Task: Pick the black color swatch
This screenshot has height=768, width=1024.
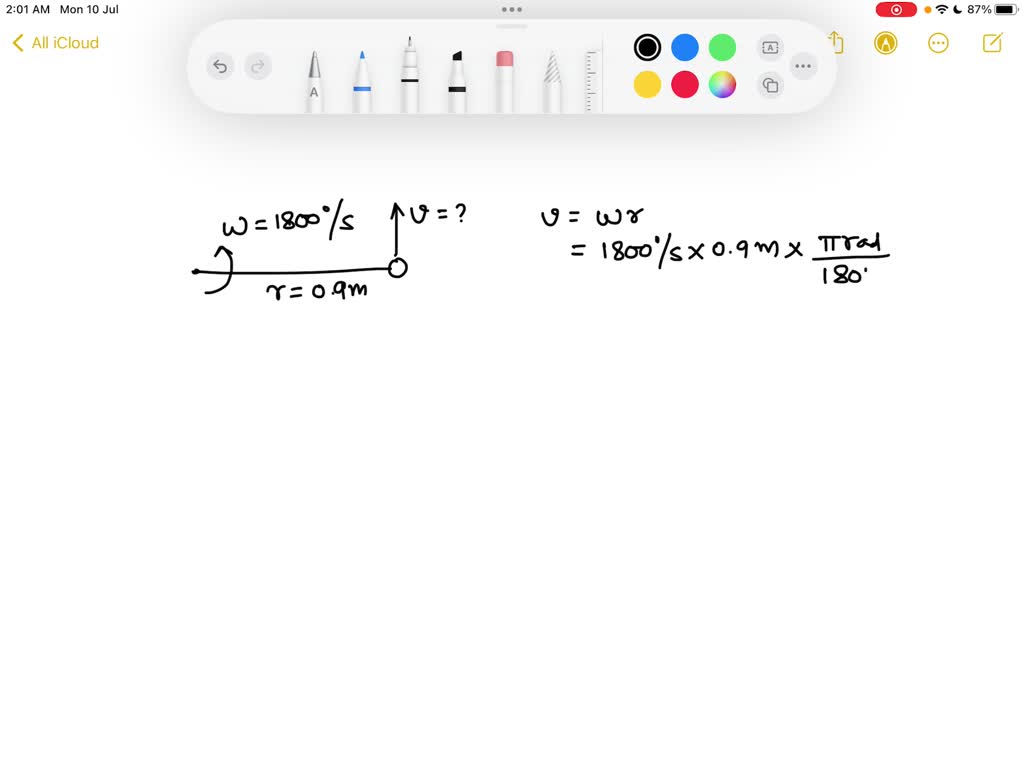Action: 647,47
